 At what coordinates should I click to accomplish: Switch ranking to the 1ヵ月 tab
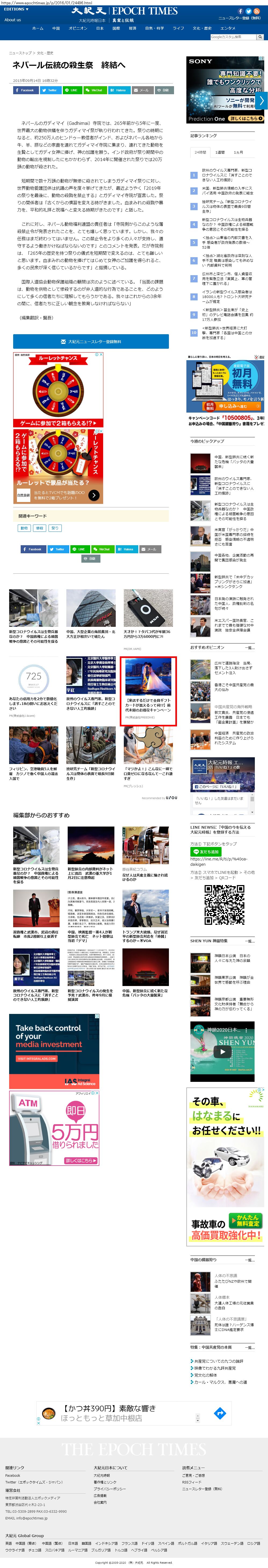pyautogui.click(x=239, y=152)
